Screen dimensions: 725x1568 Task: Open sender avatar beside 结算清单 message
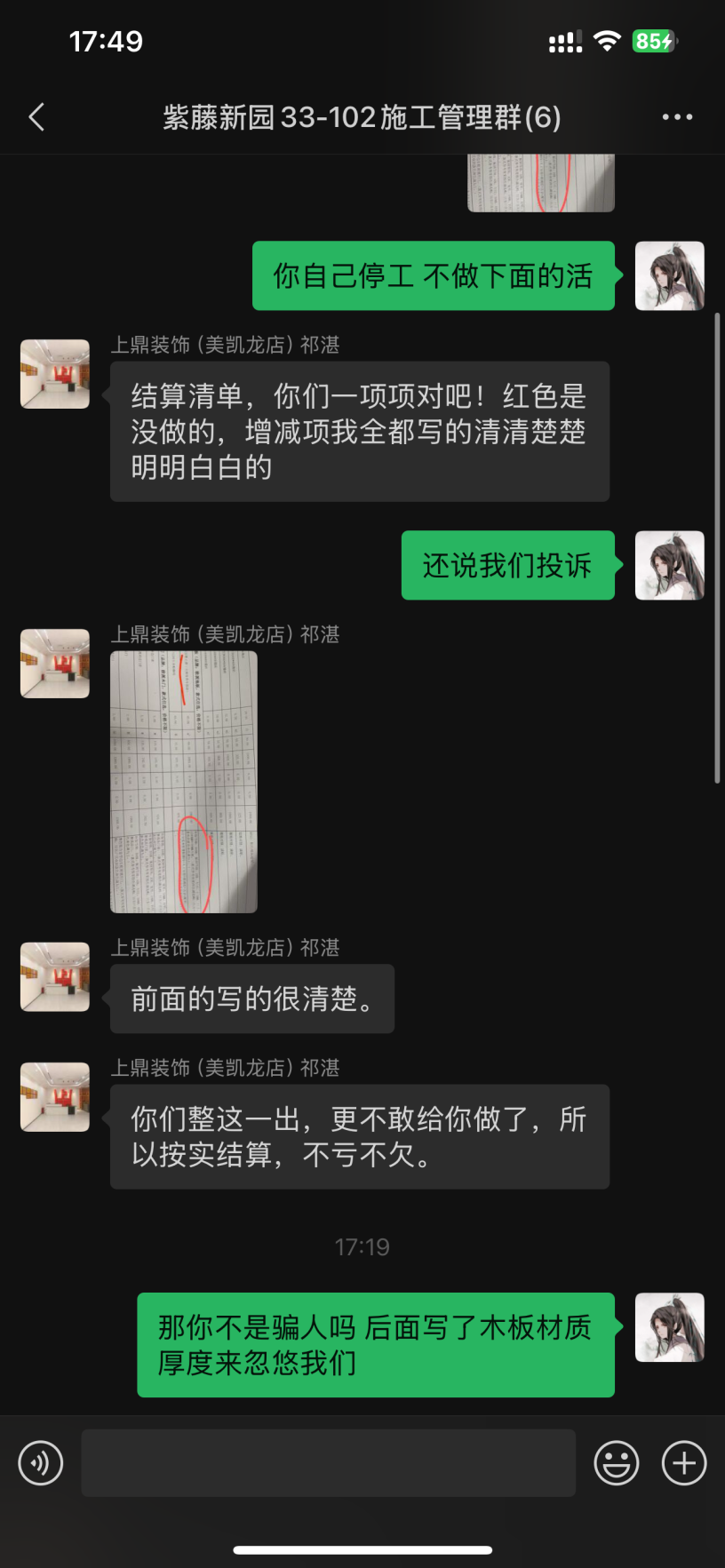coord(55,374)
